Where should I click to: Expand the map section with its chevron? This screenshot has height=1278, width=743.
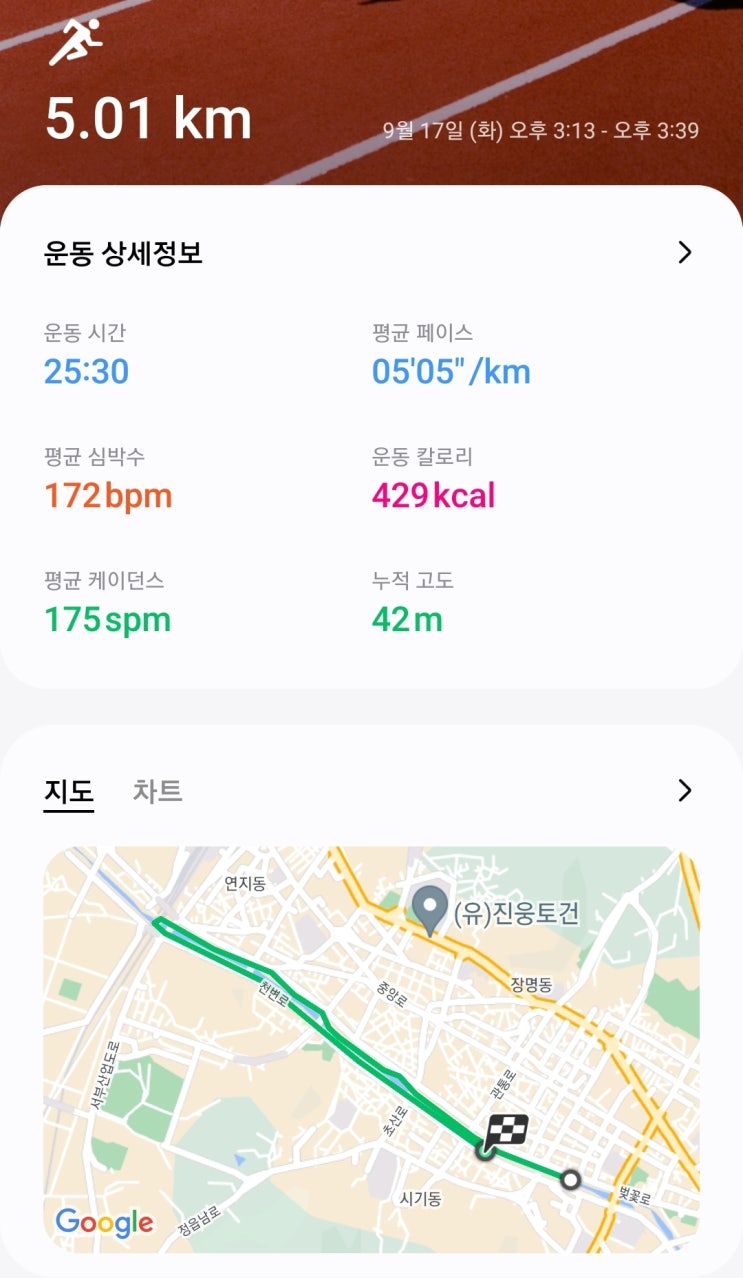click(685, 791)
